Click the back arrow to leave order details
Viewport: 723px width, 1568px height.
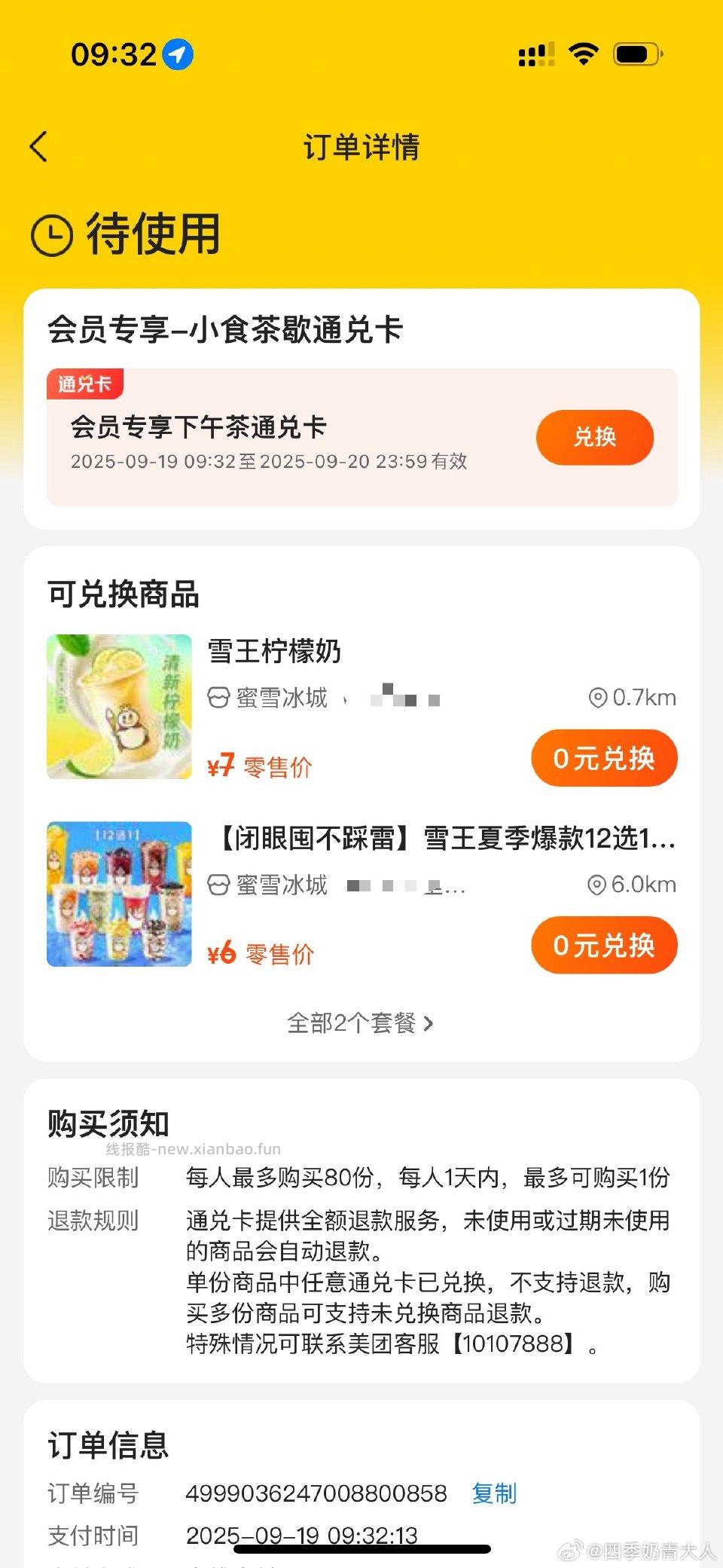tap(39, 148)
